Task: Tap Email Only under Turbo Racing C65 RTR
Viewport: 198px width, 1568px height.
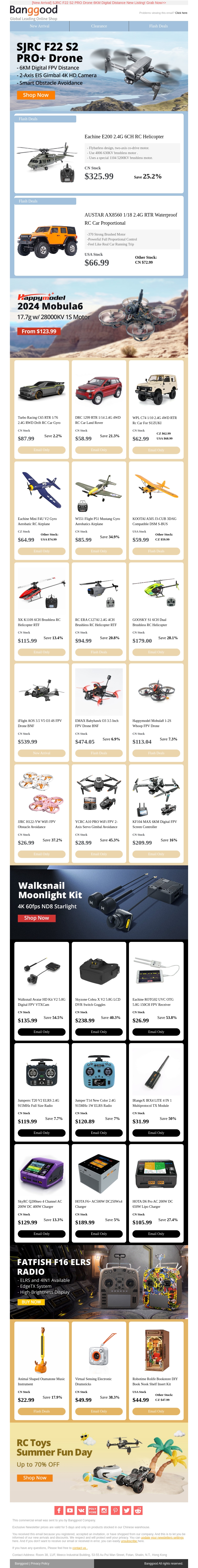Action: click(42, 450)
